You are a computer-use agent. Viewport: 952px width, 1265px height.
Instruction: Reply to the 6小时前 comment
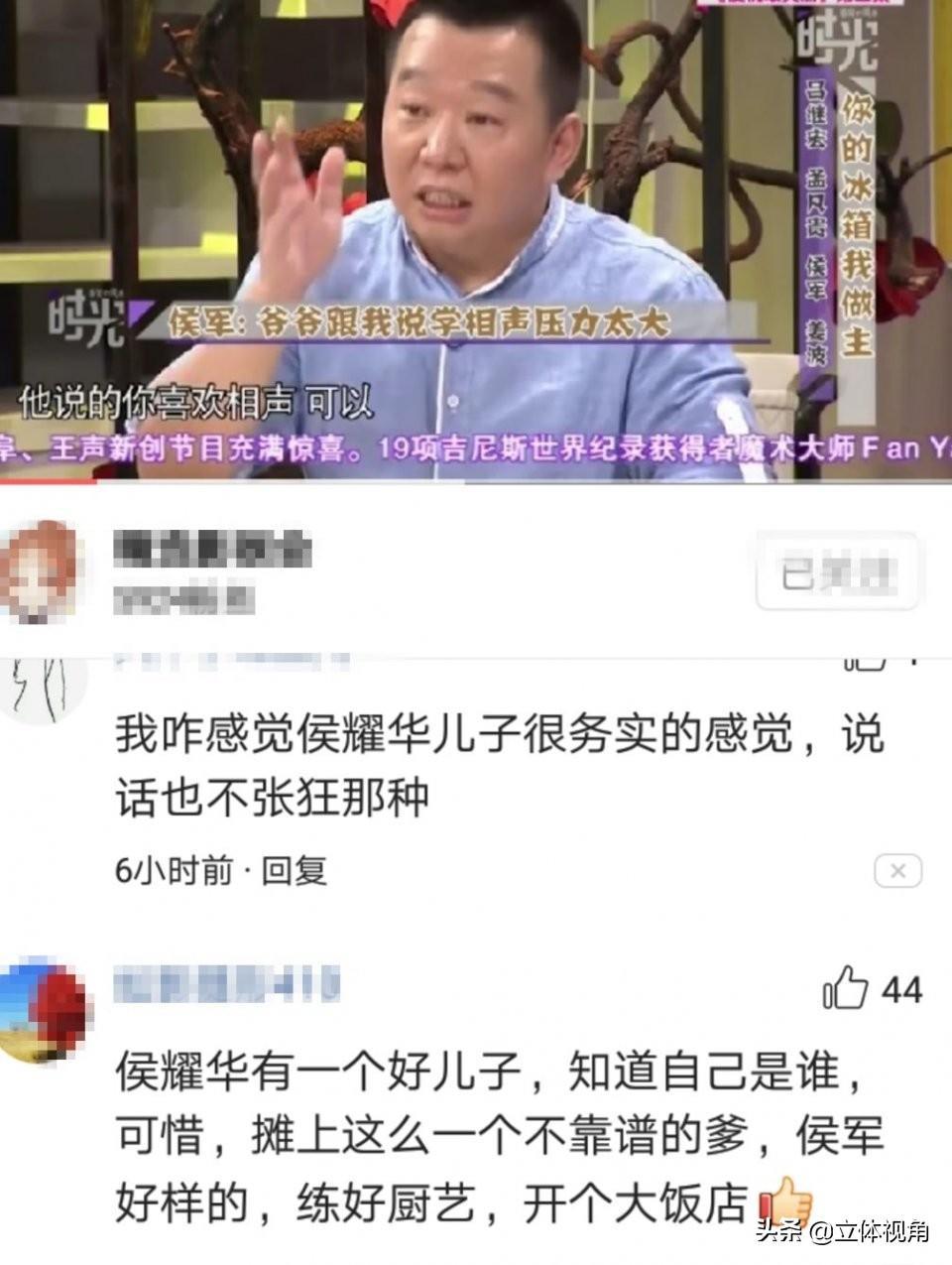(x=294, y=871)
